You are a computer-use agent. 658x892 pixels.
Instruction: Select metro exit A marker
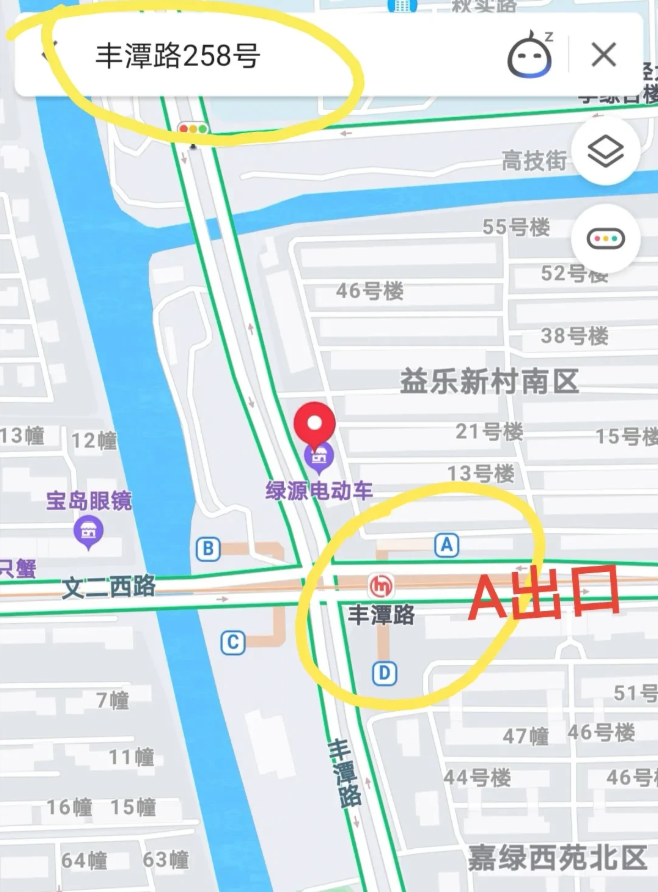[447, 545]
